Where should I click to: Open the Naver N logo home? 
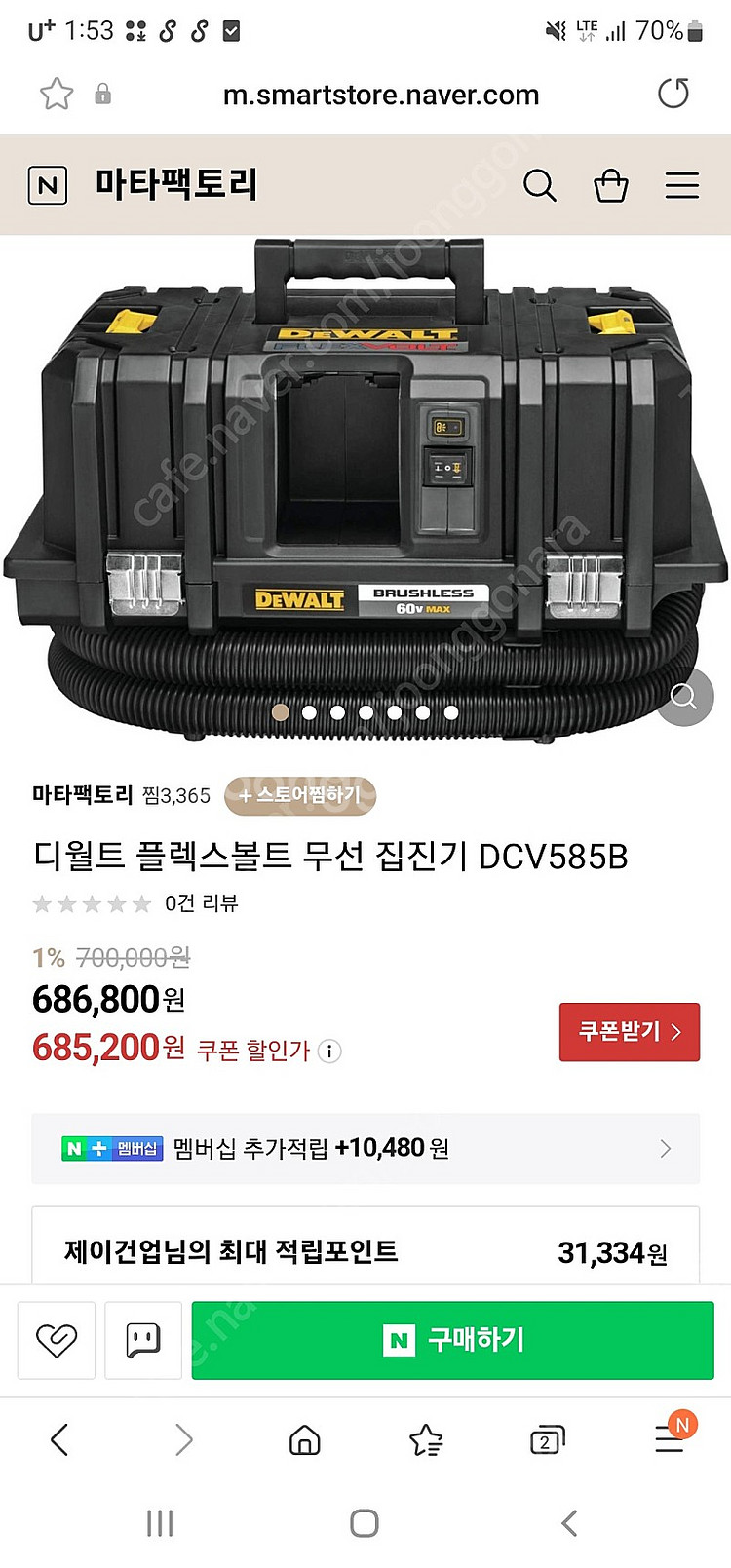click(48, 185)
